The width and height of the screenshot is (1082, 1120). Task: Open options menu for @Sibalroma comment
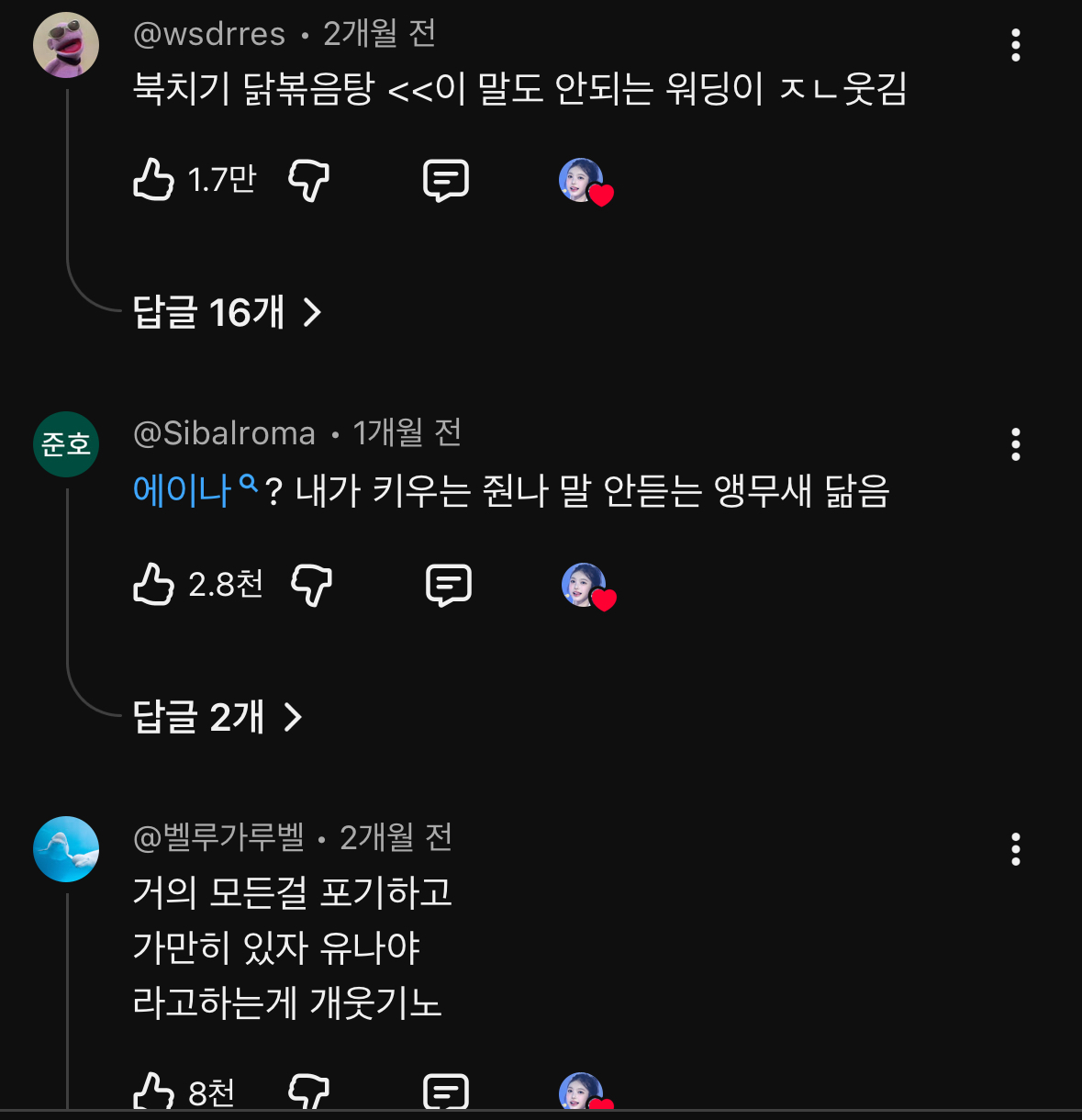click(1014, 445)
